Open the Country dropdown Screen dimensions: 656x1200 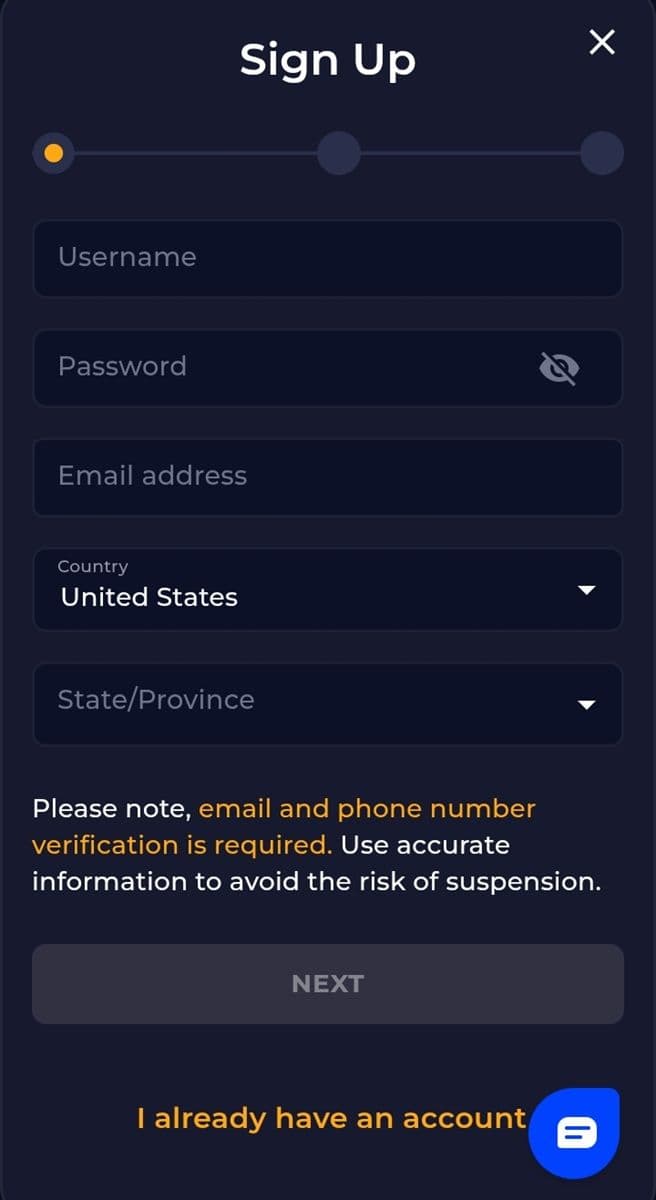click(x=328, y=589)
